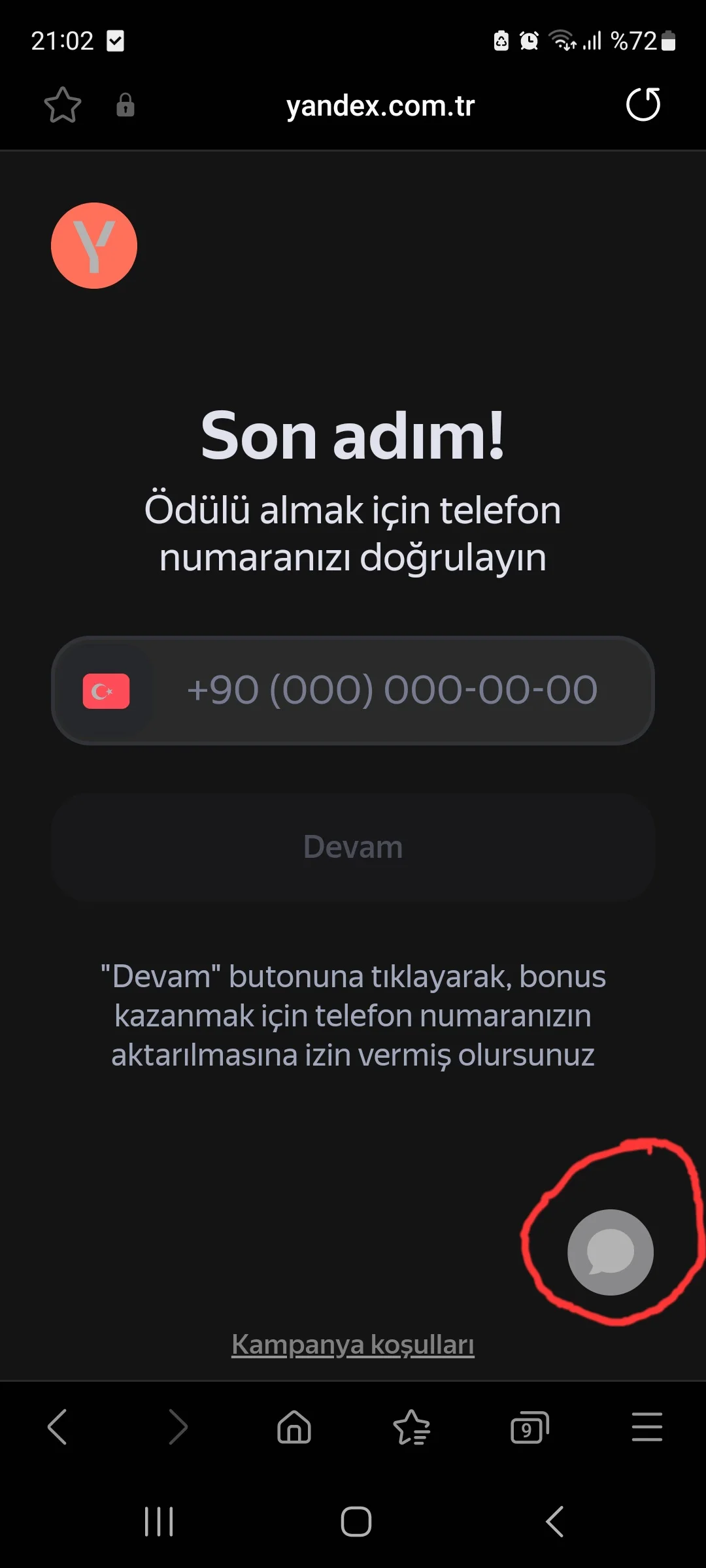Image resolution: width=706 pixels, height=1568 pixels.
Task: Reload the yandex.com.tr page
Action: click(643, 105)
